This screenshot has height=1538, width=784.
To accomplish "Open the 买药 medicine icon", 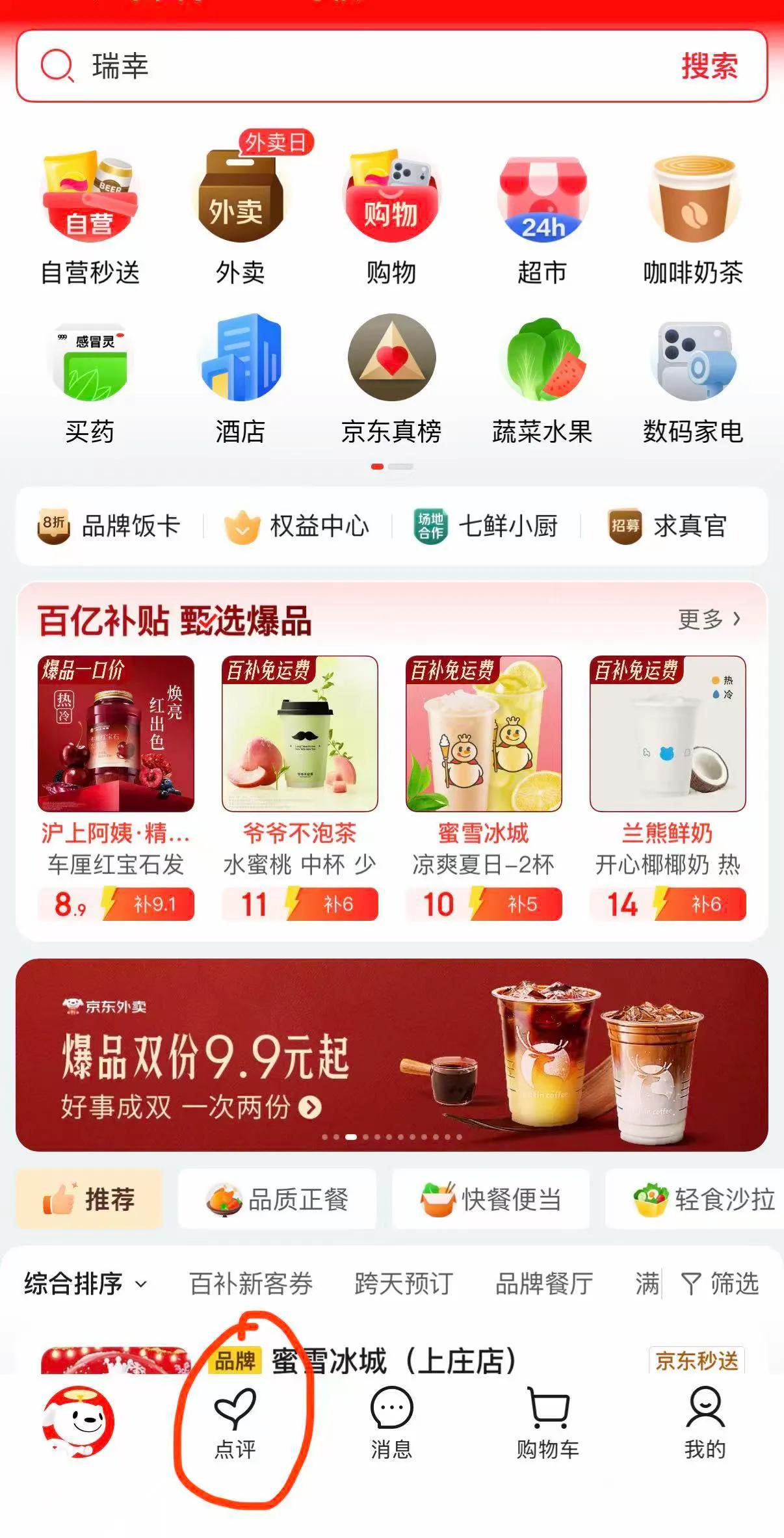I will [91, 361].
